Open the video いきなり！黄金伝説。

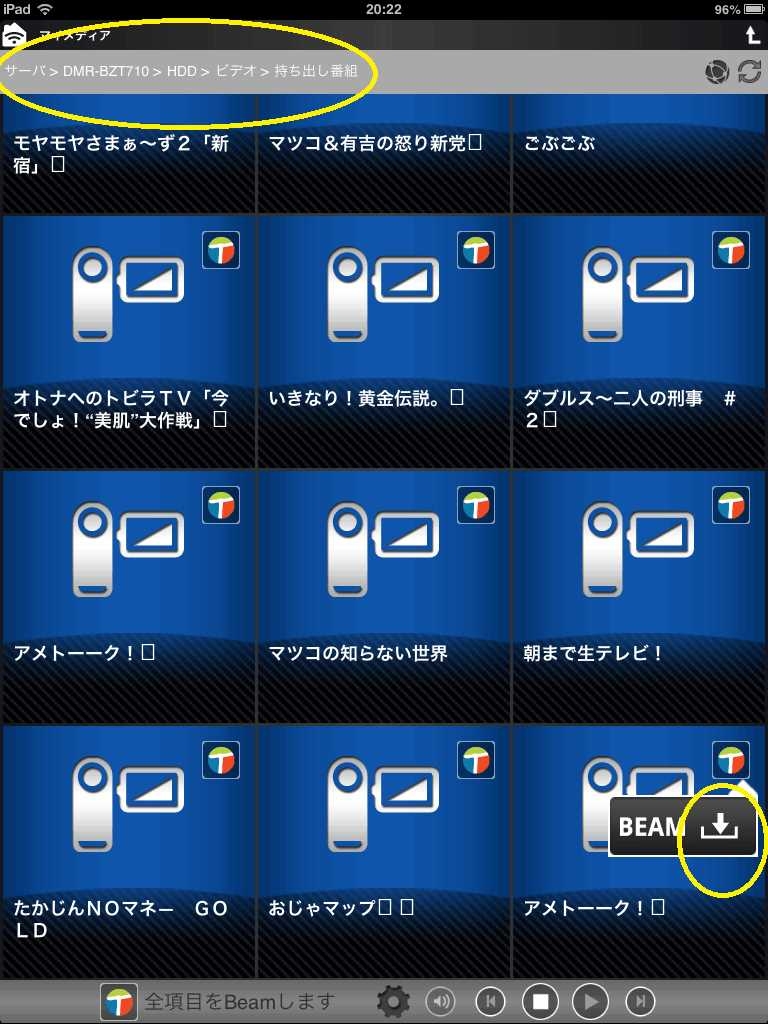pyautogui.click(x=384, y=340)
